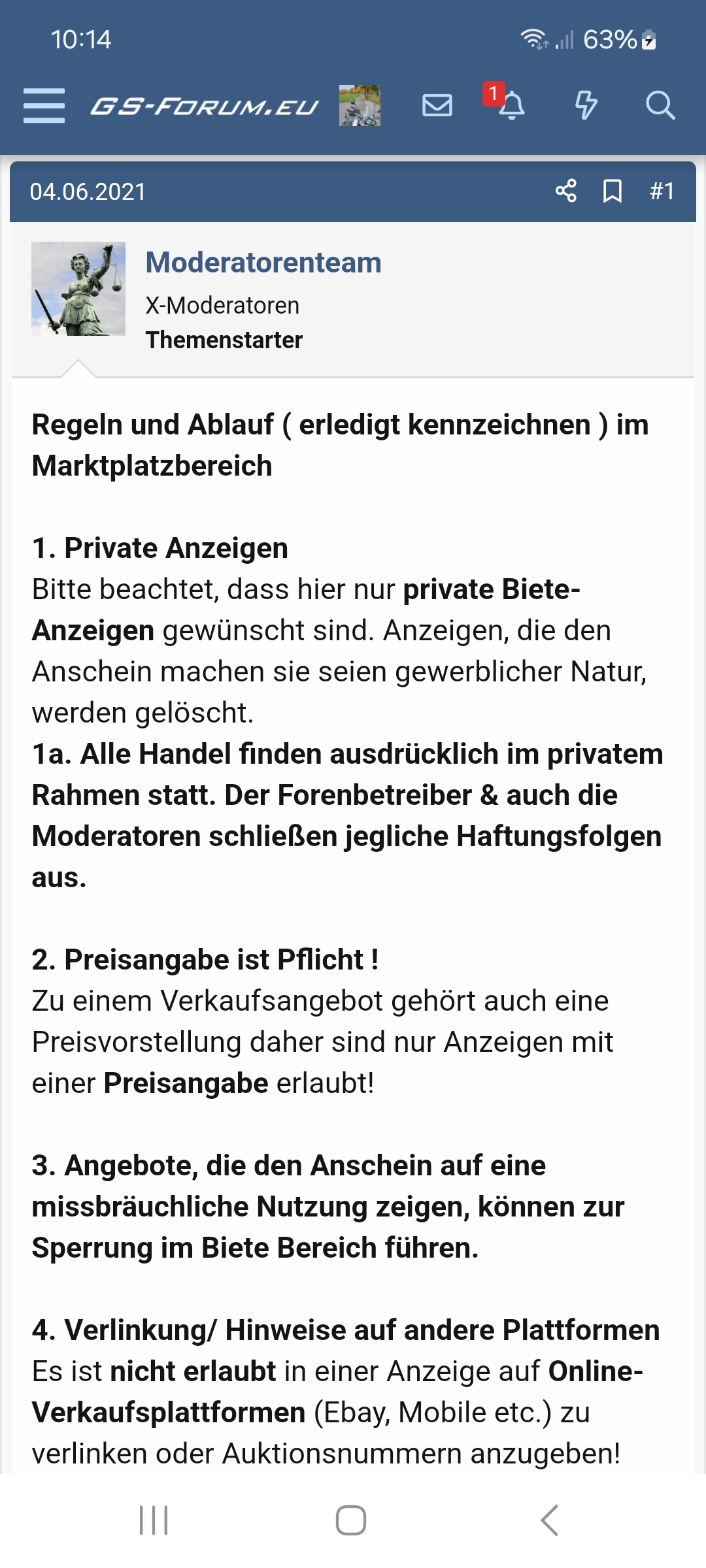The width and height of the screenshot is (706, 1568).
Task: Open the hamburger navigation menu
Action: (x=44, y=105)
